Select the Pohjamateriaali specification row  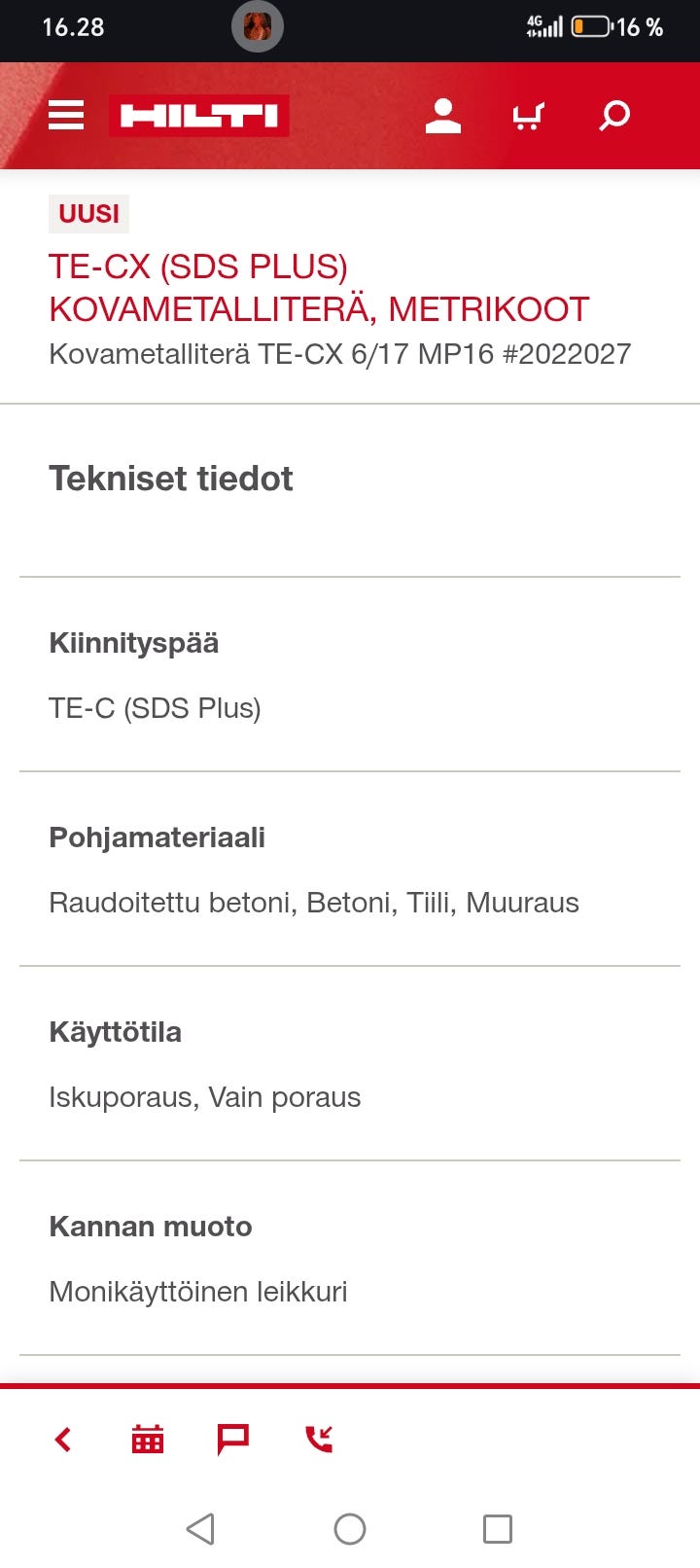[x=314, y=869]
